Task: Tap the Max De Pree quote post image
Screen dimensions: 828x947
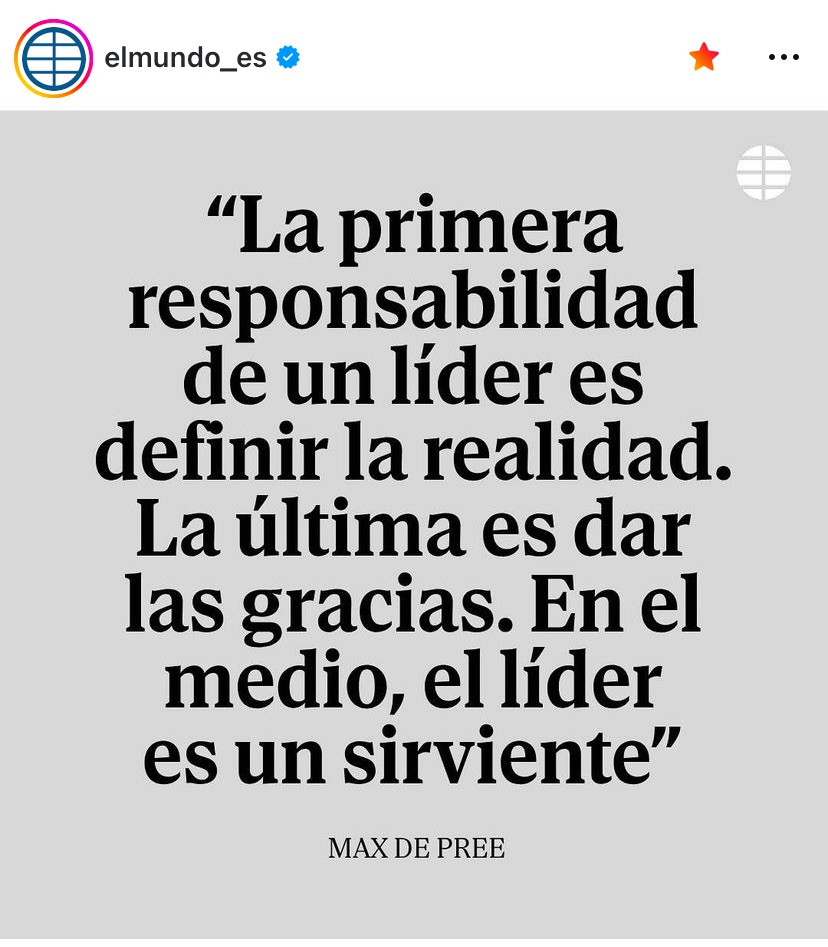Action: (x=414, y=520)
